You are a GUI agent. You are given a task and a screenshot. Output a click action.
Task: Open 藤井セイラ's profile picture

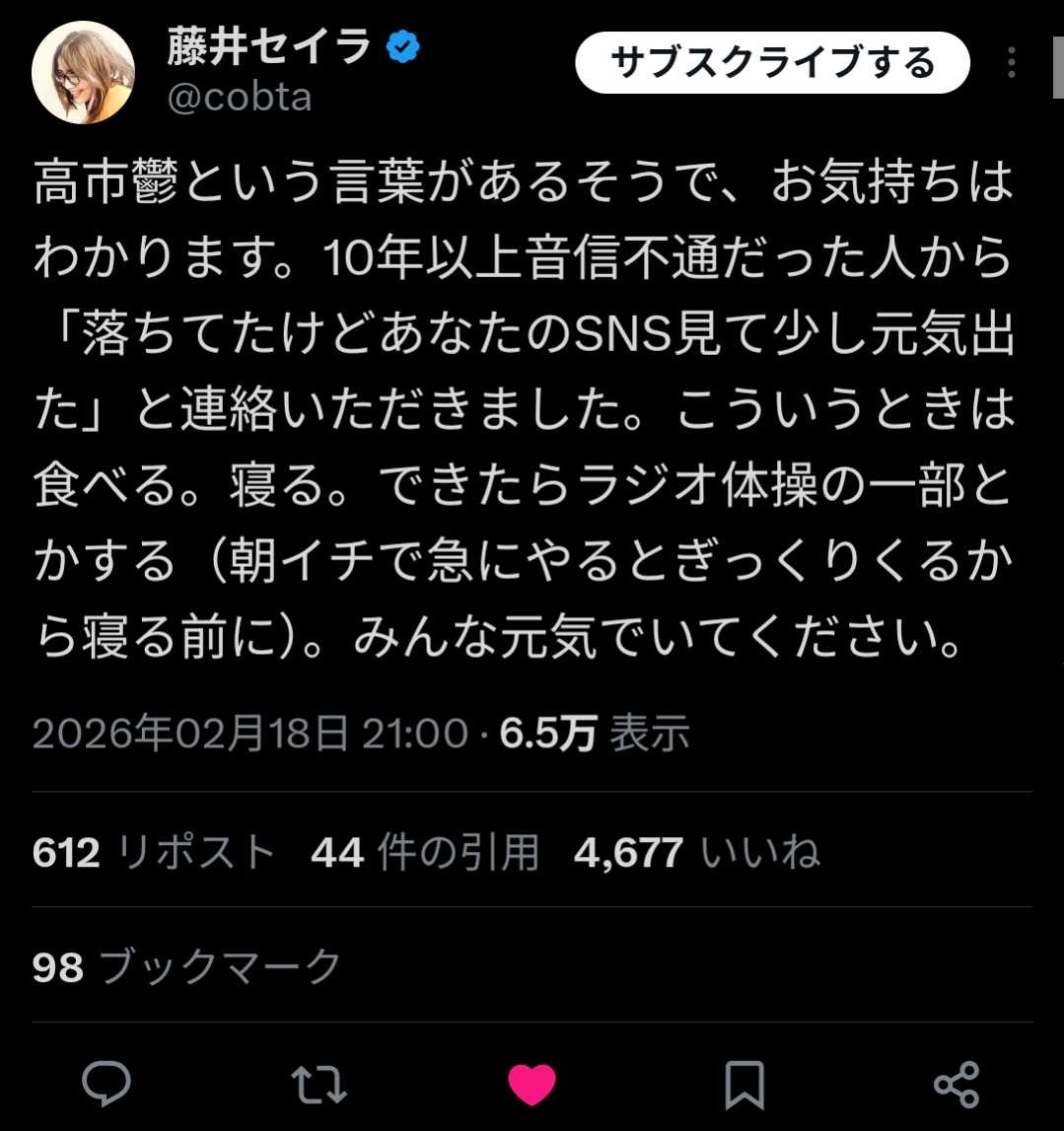83,72
